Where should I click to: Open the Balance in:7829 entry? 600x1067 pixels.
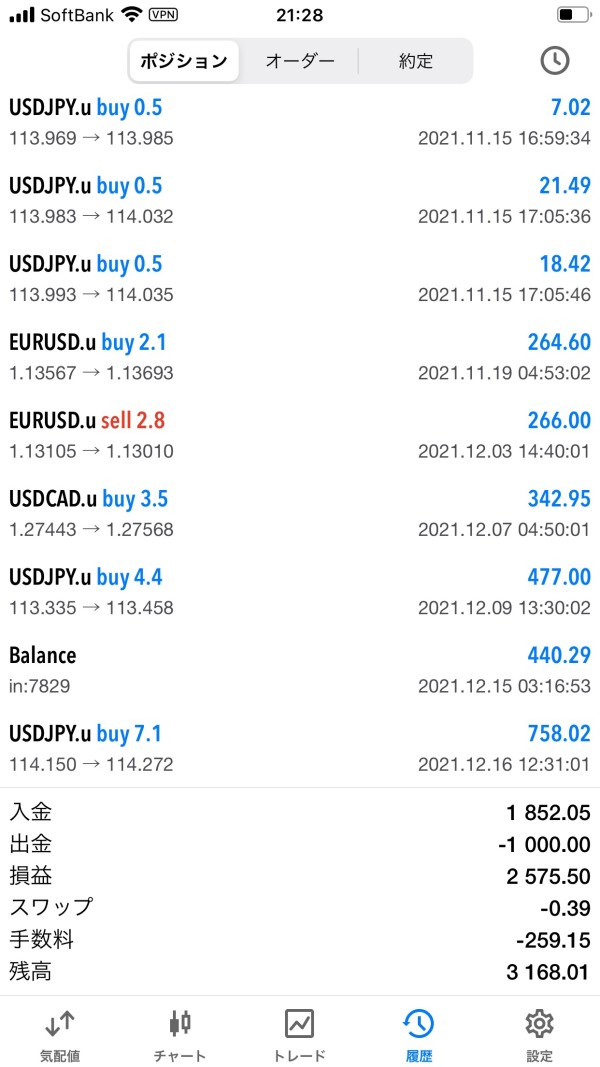pos(300,670)
